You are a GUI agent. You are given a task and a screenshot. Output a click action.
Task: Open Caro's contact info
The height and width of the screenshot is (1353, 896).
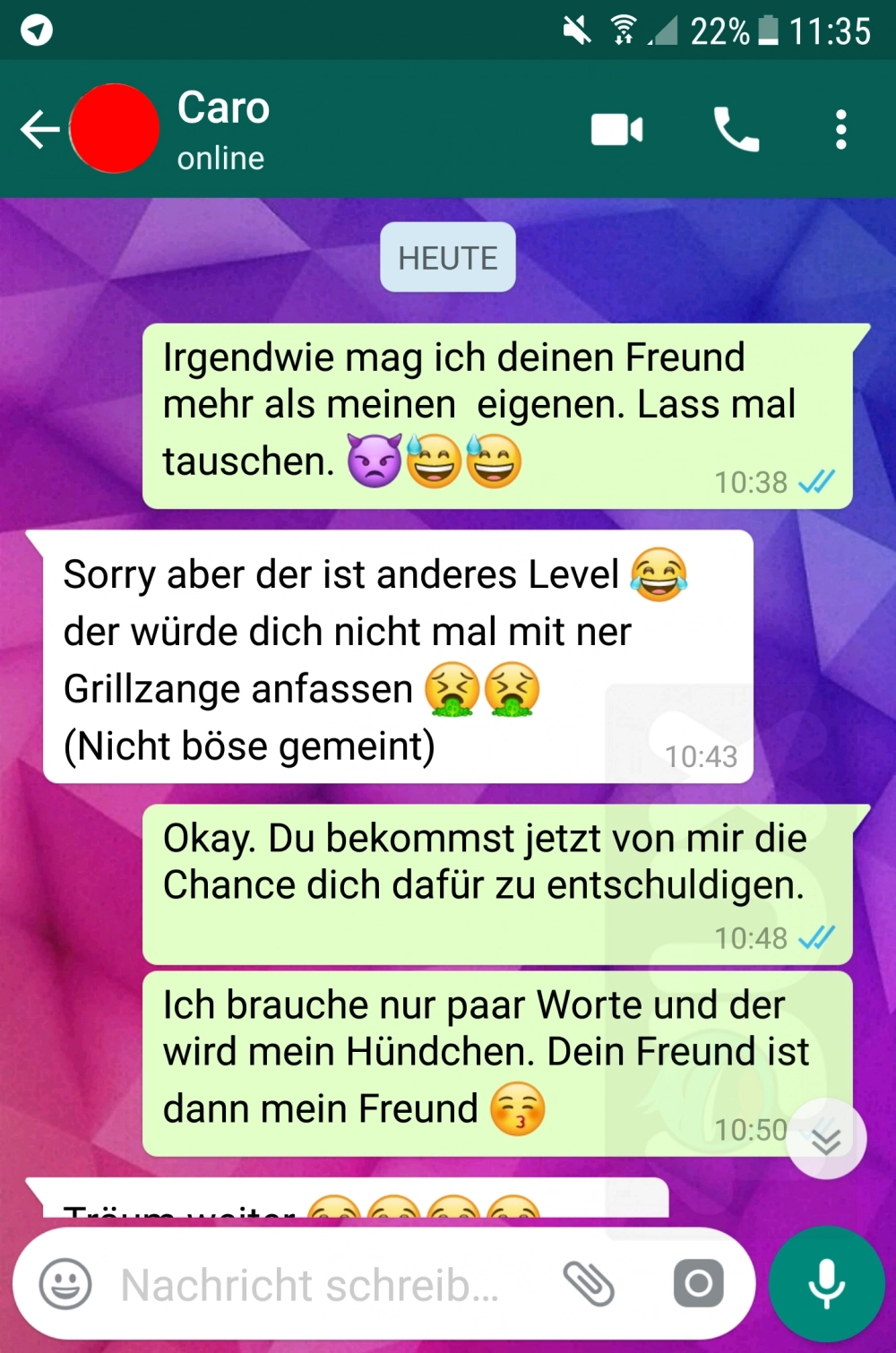[224, 130]
